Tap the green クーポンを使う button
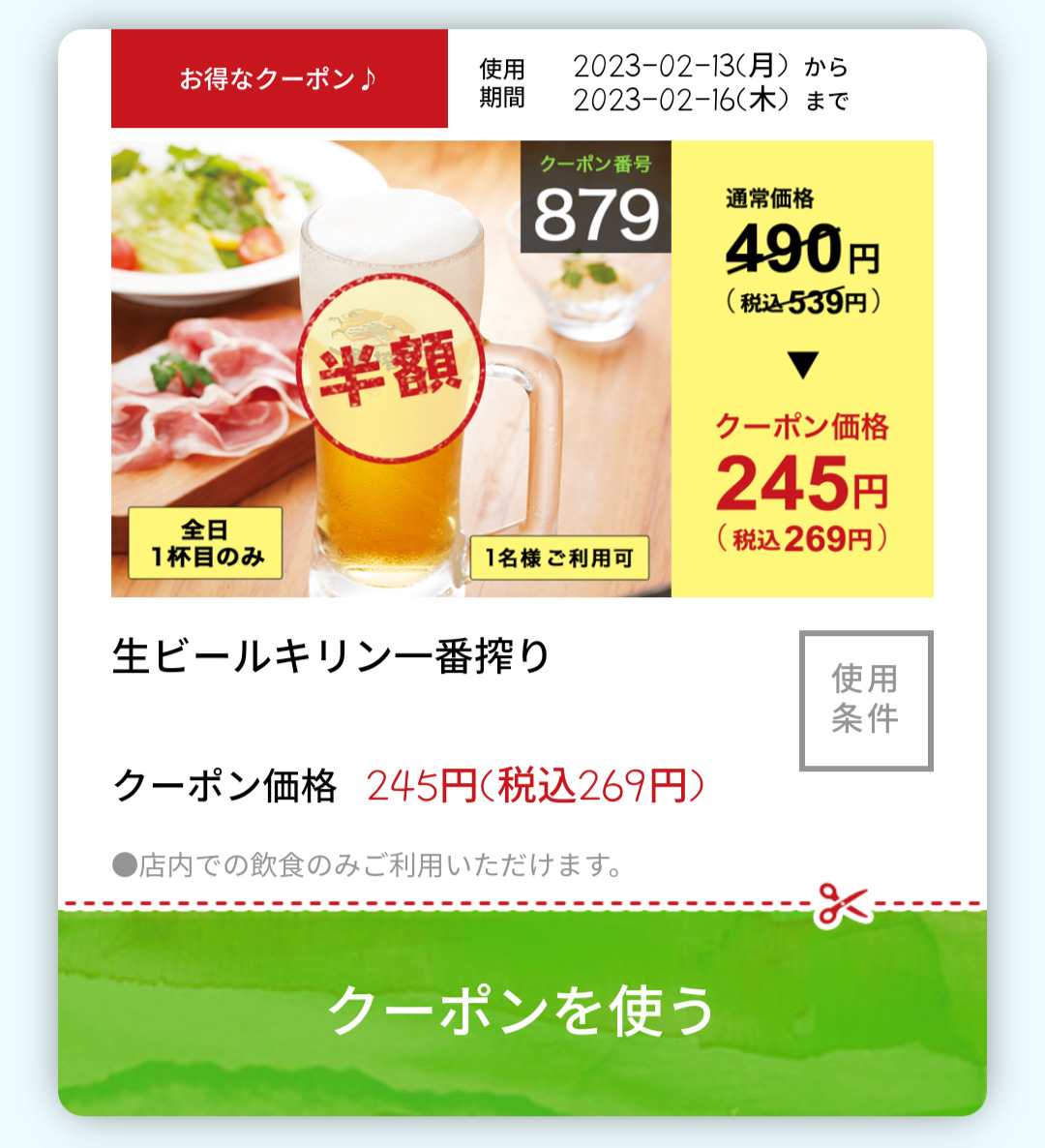The width and height of the screenshot is (1045, 1148). (522, 1012)
